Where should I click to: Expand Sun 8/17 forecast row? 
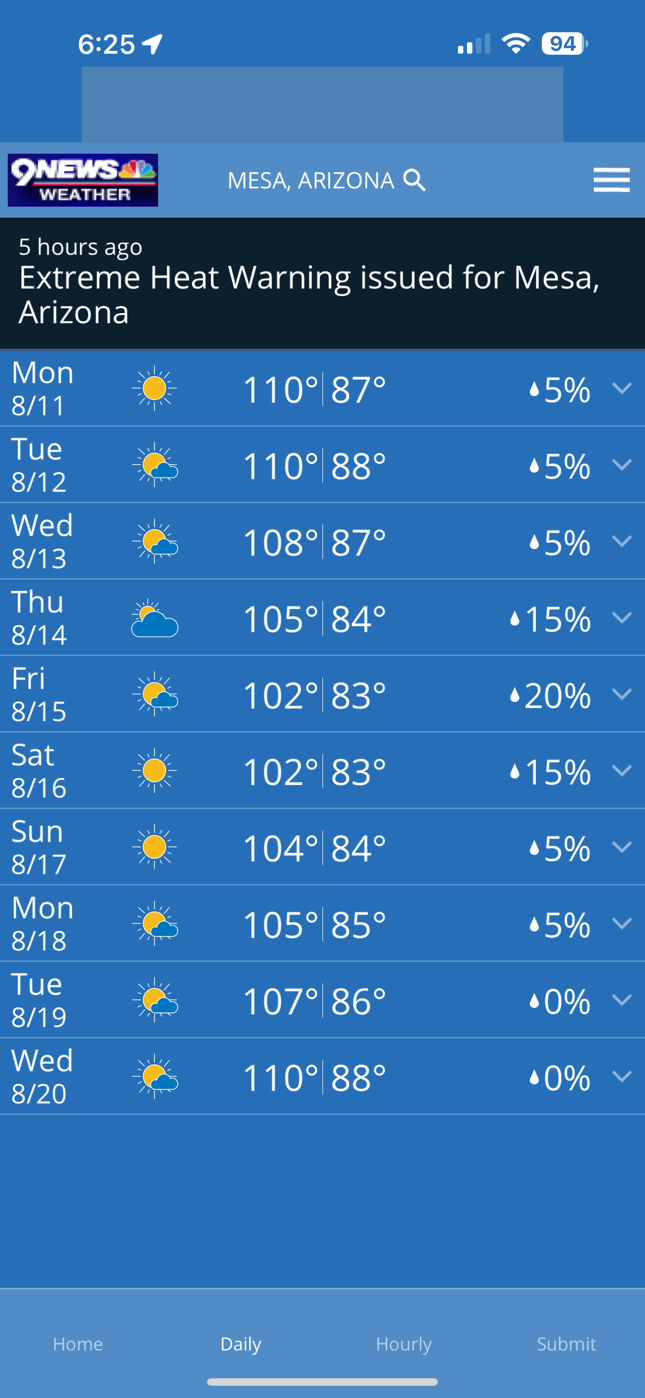coord(622,847)
